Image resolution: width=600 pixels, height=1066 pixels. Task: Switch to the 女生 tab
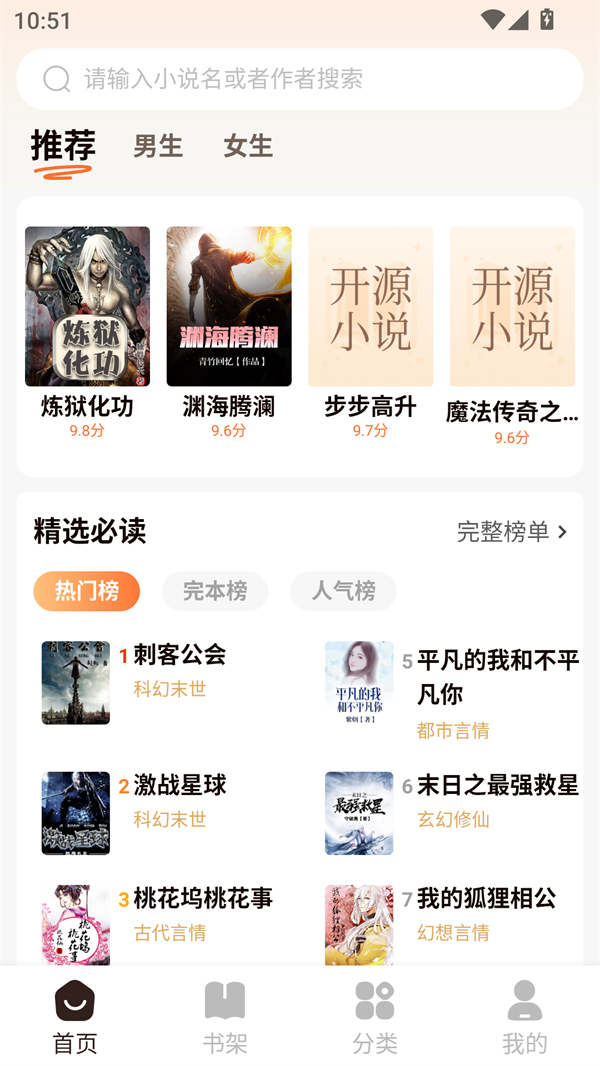[x=248, y=146]
